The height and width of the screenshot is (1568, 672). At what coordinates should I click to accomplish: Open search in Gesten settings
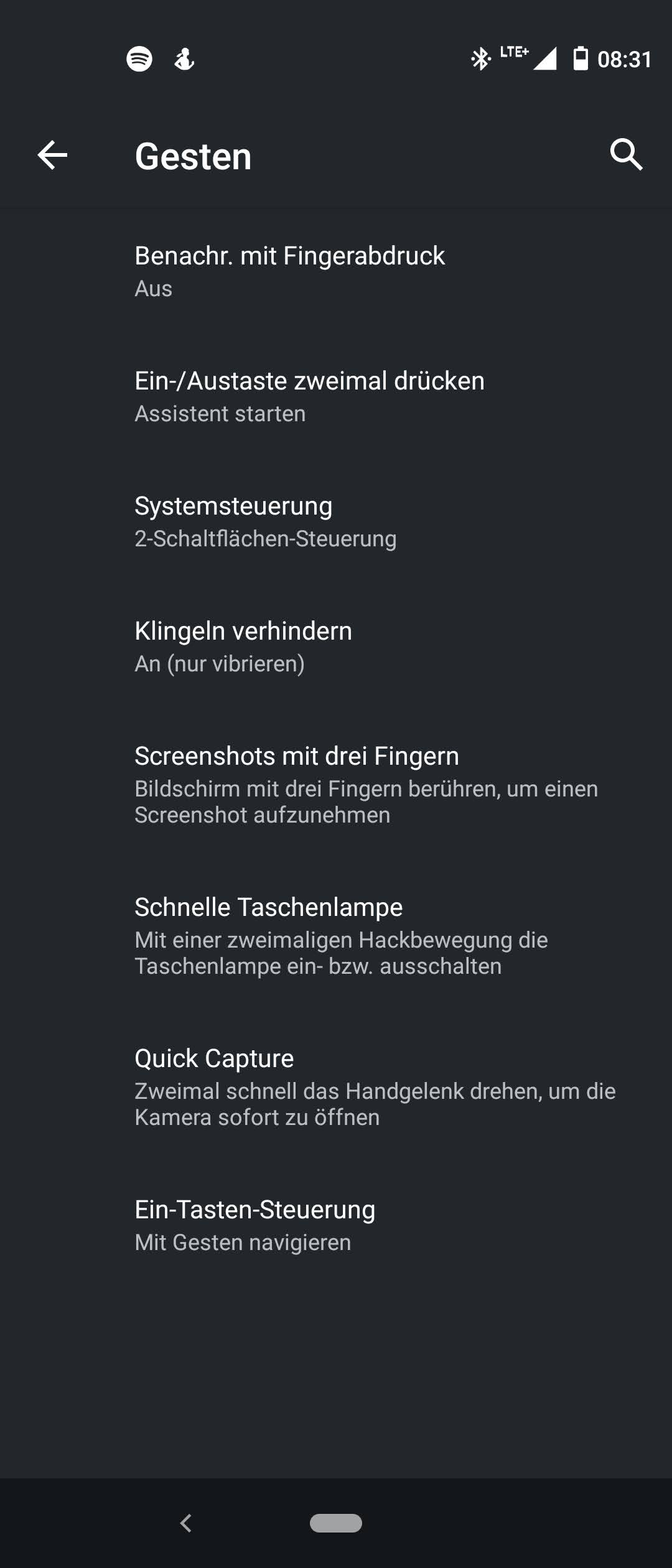click(626, 155)
